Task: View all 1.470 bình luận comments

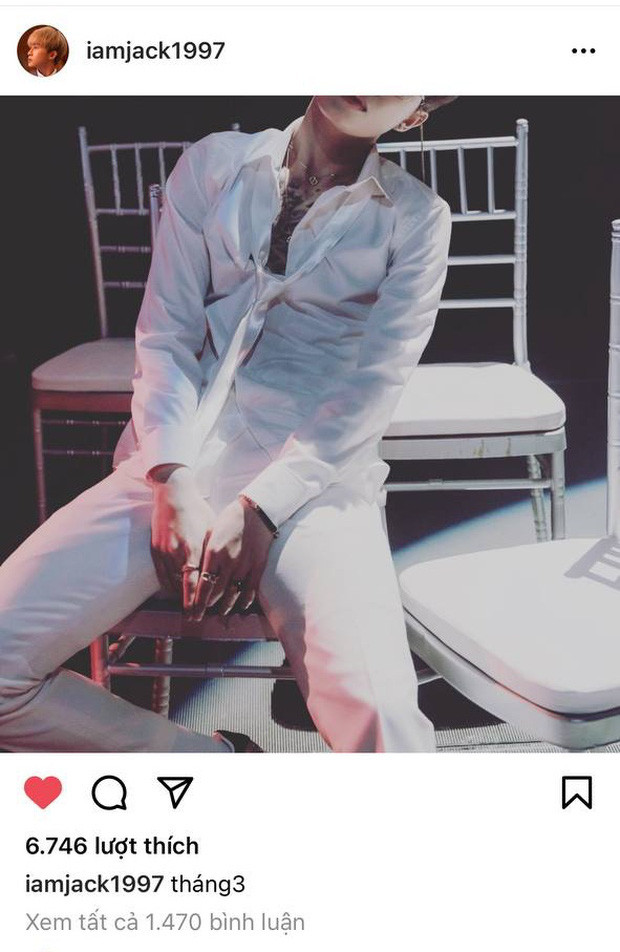Action: click(165, 921)
